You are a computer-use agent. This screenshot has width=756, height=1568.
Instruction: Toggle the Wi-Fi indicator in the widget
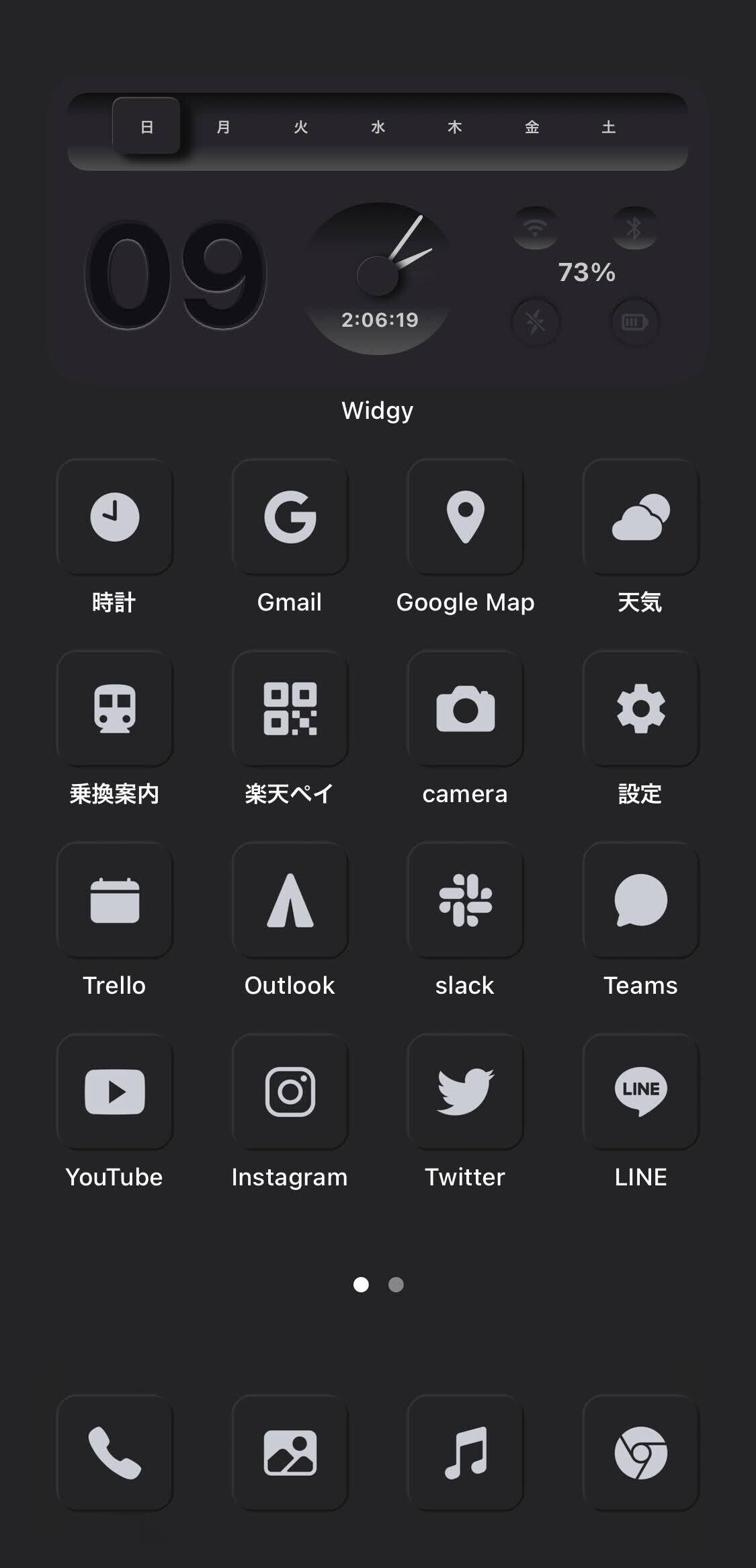click(x=535, y=227)
